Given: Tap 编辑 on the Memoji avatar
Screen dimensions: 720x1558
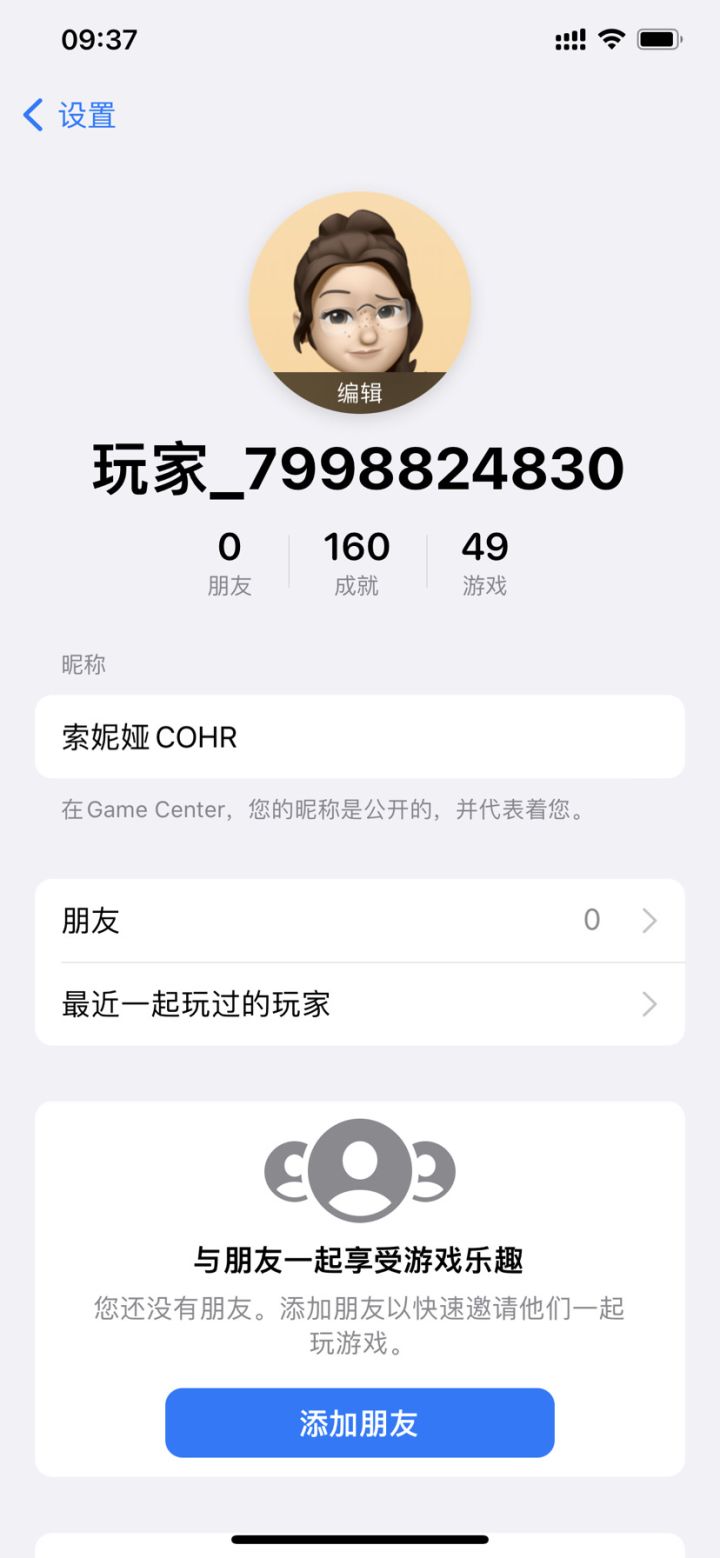Looking at the screenshot, I should tap(360, 393).
